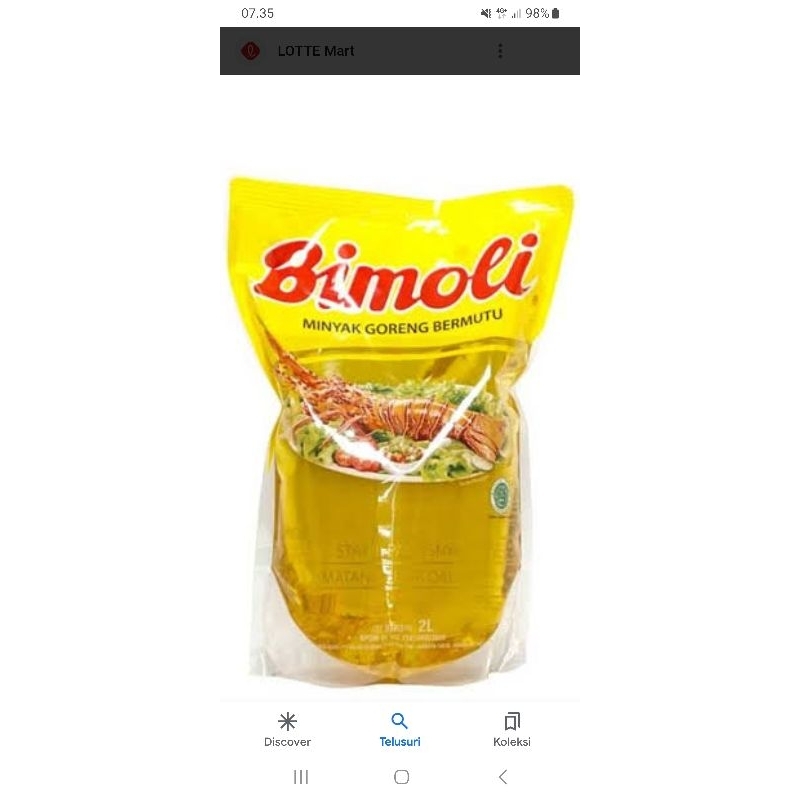This screenshot has width=800, height=800.
Task: Open the Koleksi tab
Action: click(x=512, y=730)
